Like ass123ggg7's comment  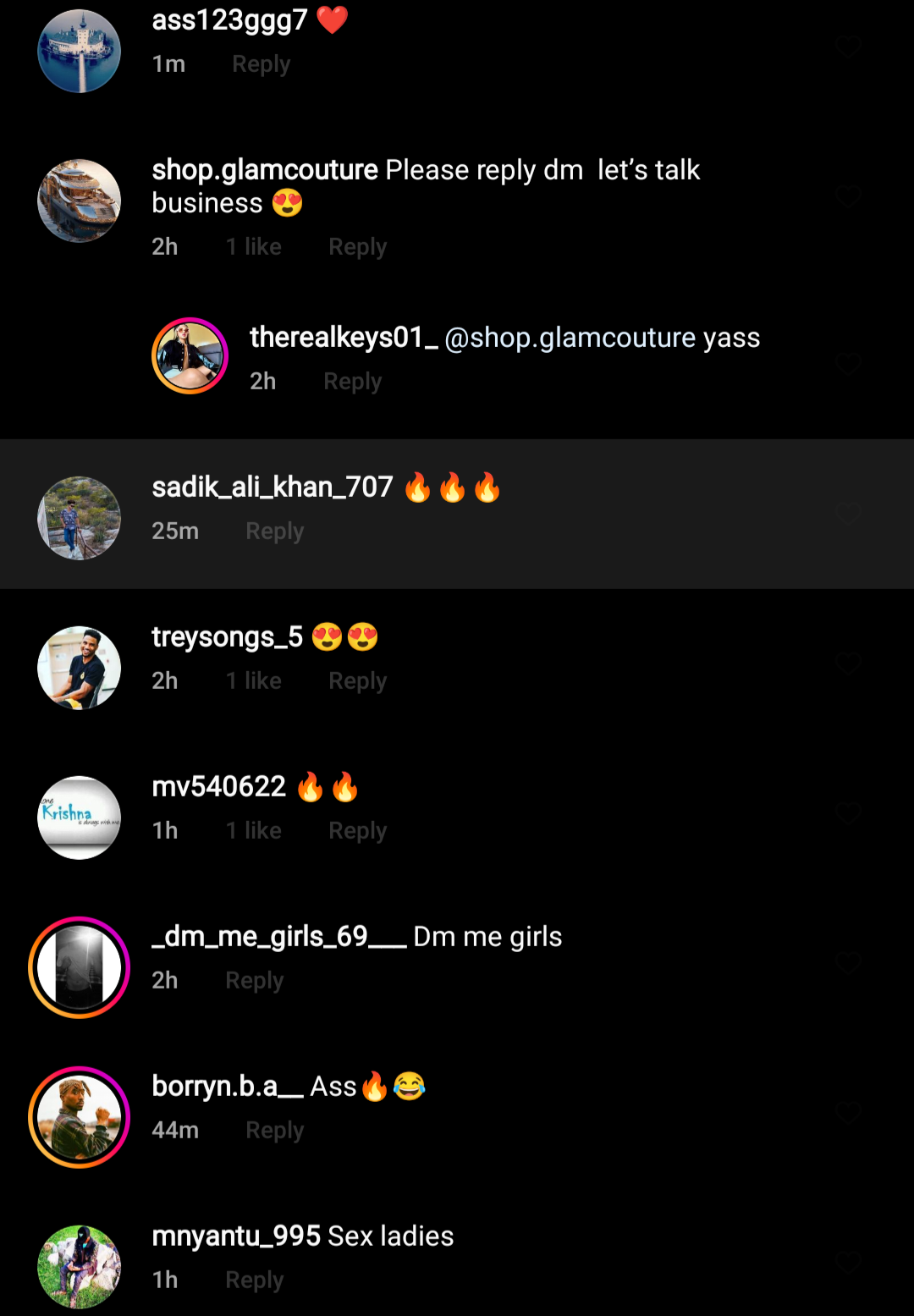click(848, 47)
